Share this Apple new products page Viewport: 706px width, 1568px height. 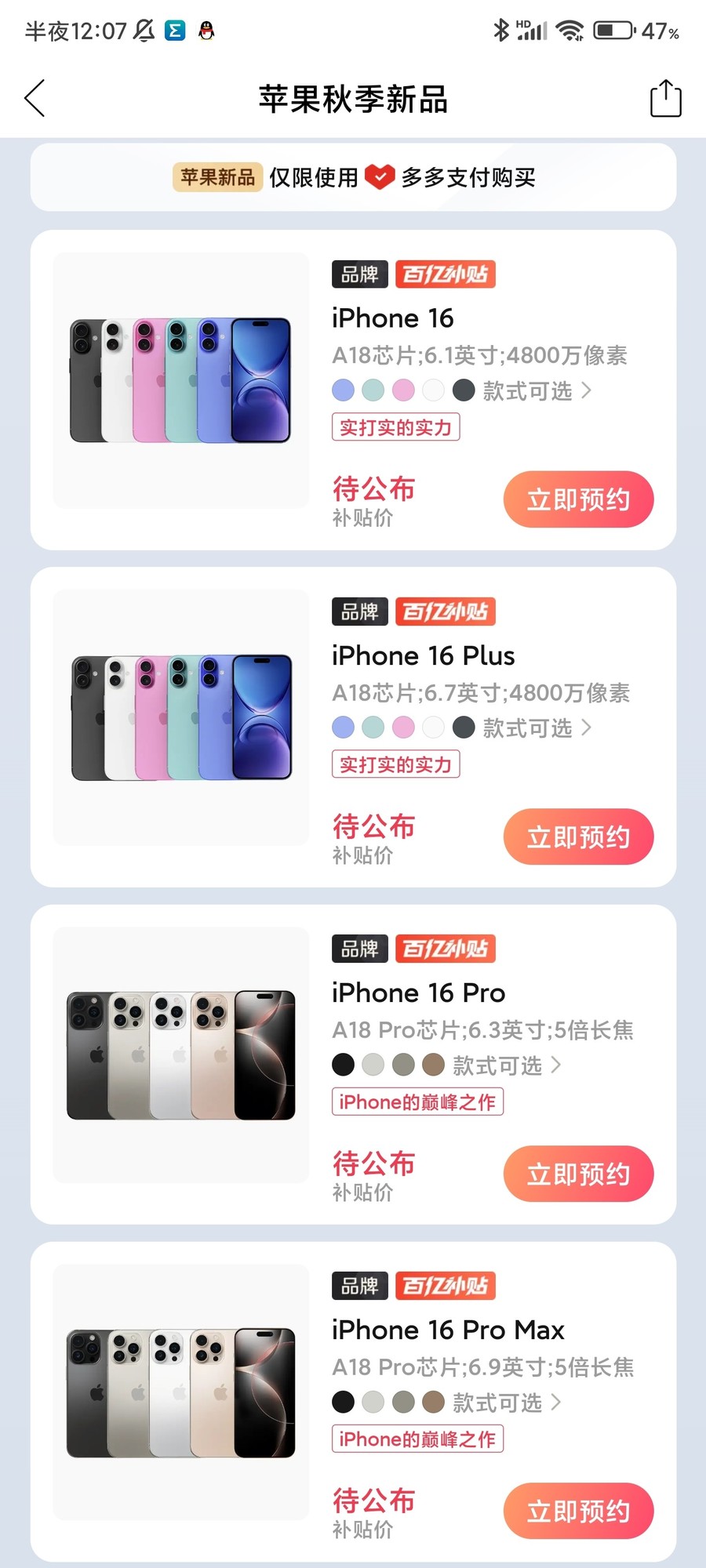pyautogui.click(x=665, y=99)
